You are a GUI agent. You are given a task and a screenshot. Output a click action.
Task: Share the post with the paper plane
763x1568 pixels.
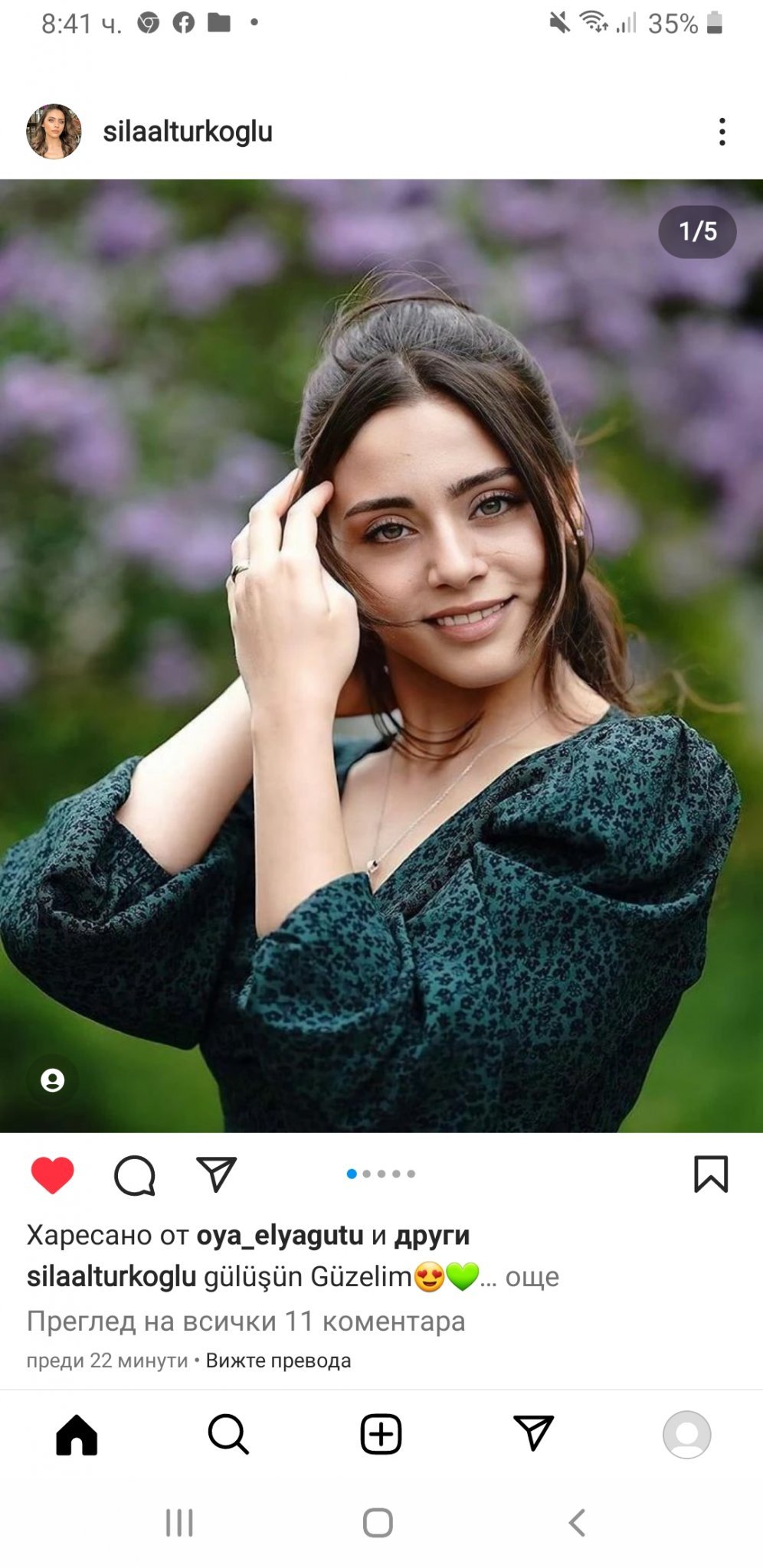coord(217,1174)
